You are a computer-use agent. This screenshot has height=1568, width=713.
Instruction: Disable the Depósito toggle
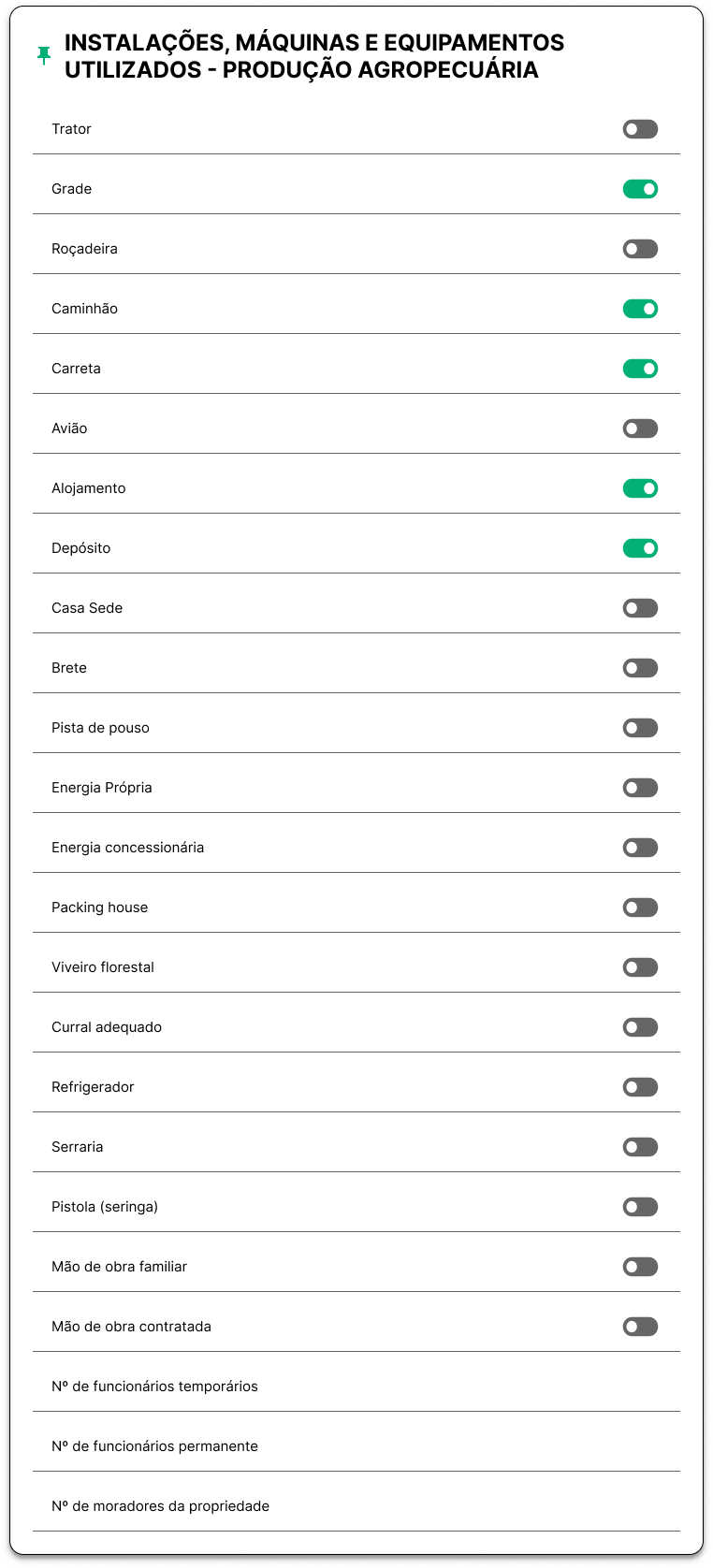tap(640, 548)
